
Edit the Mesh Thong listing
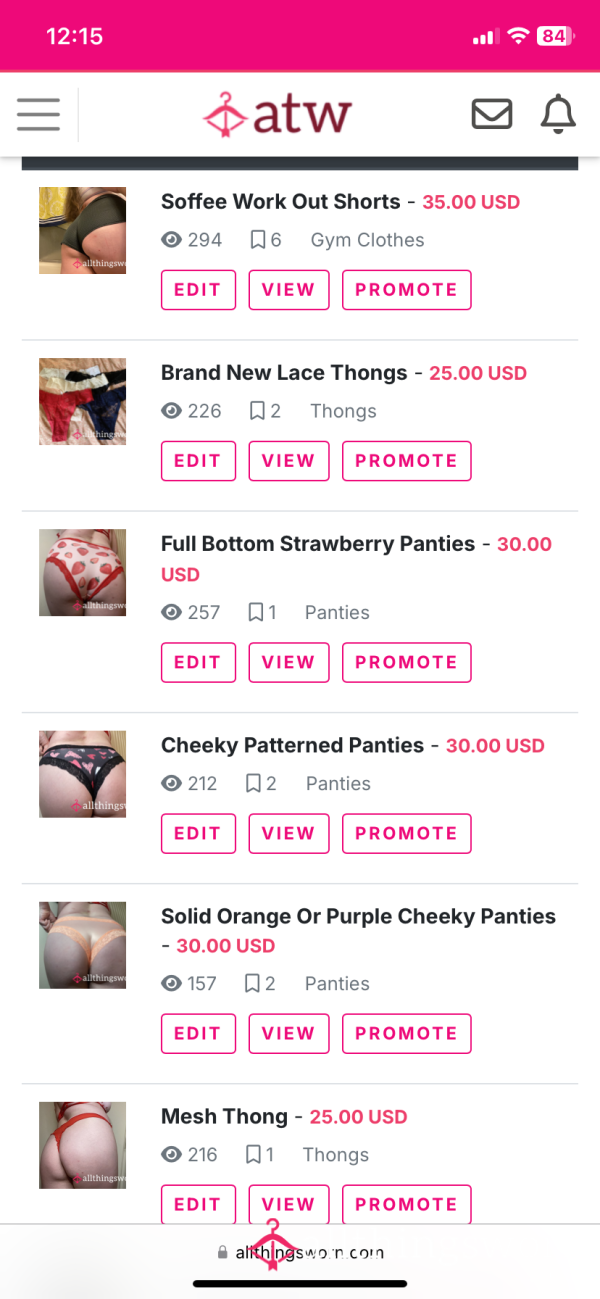click(x=198, y=1205)
